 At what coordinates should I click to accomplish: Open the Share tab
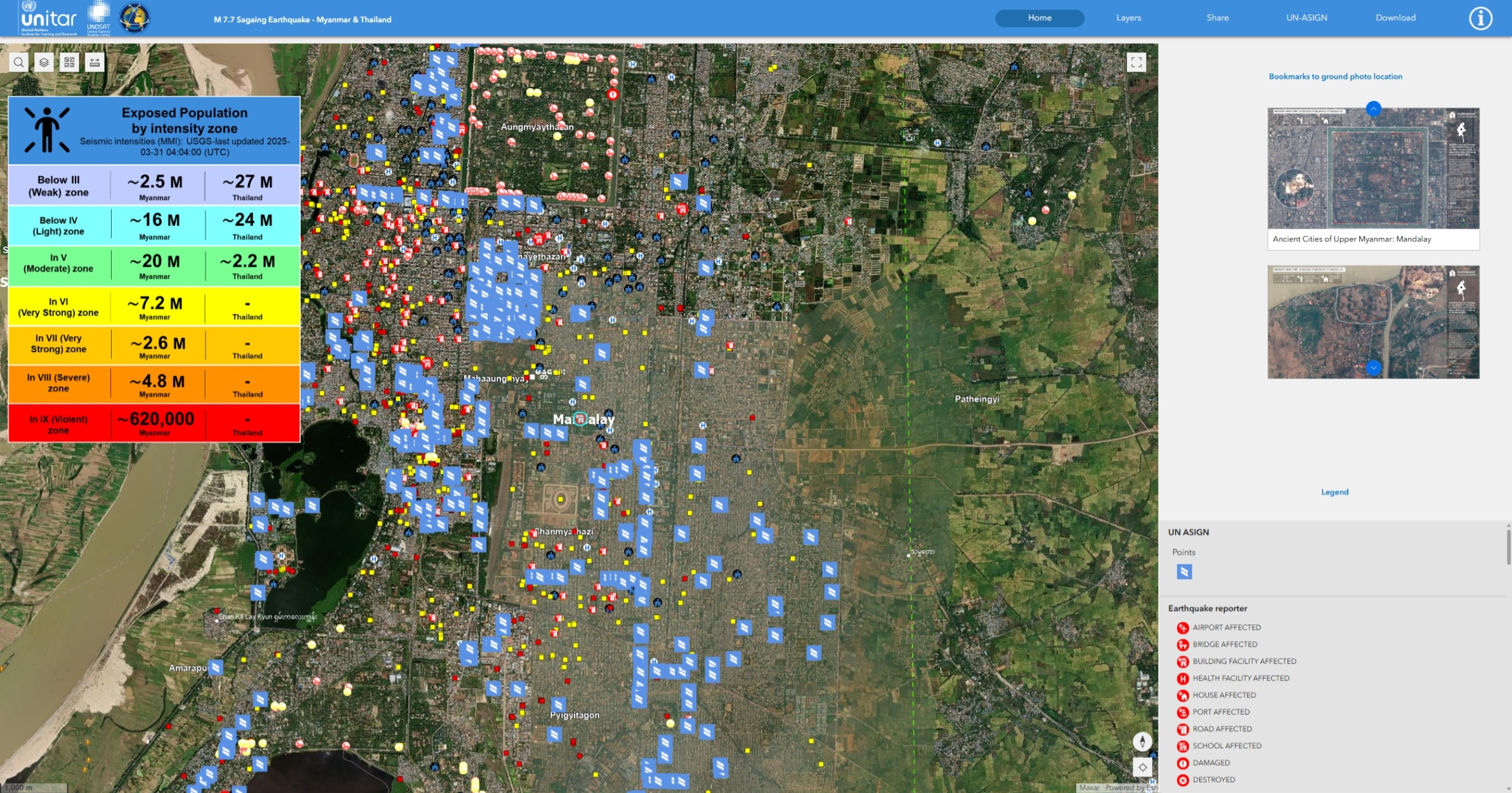coord(1217,18)
